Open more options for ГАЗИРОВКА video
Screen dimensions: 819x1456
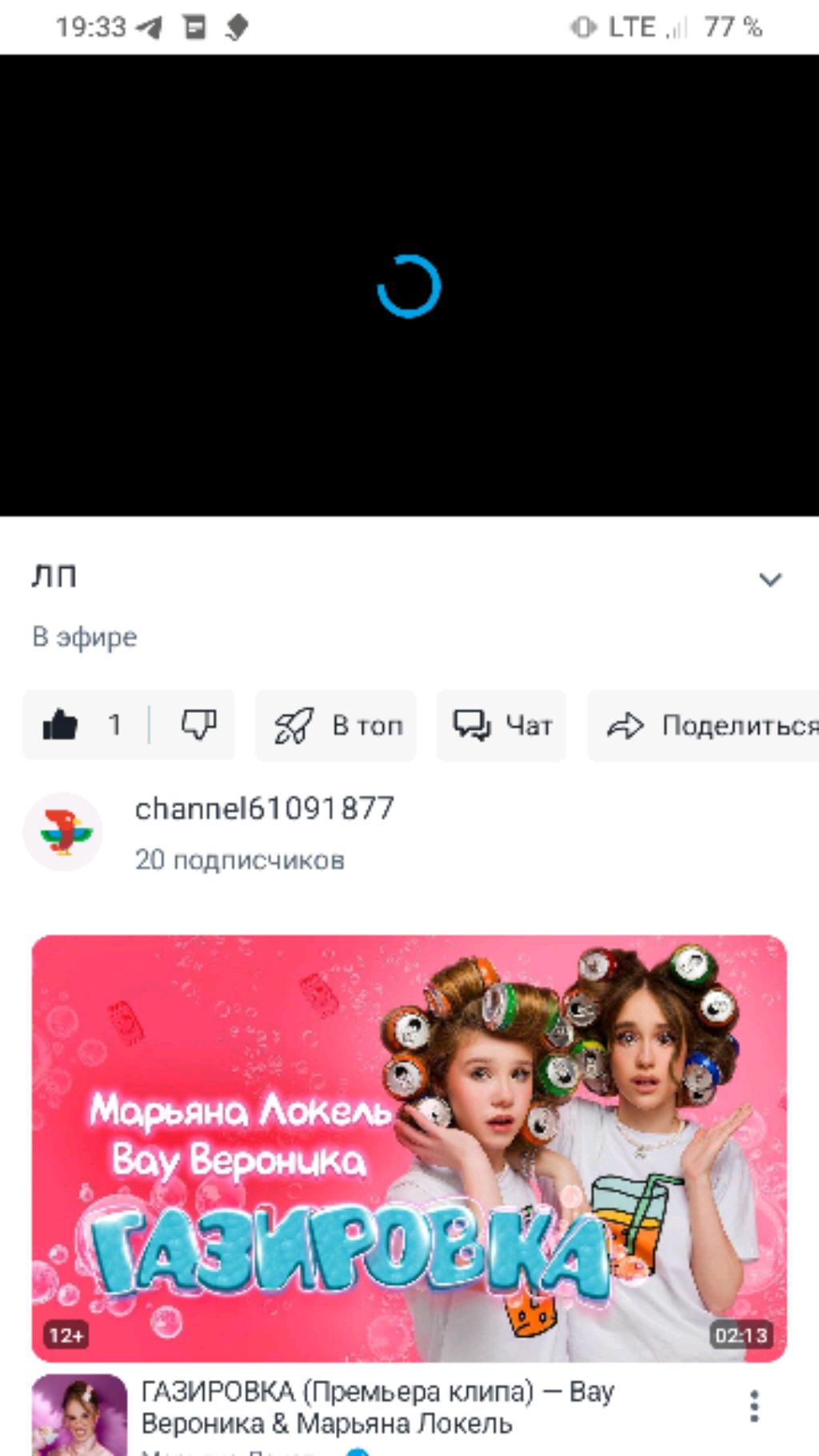coord(753,1406)
